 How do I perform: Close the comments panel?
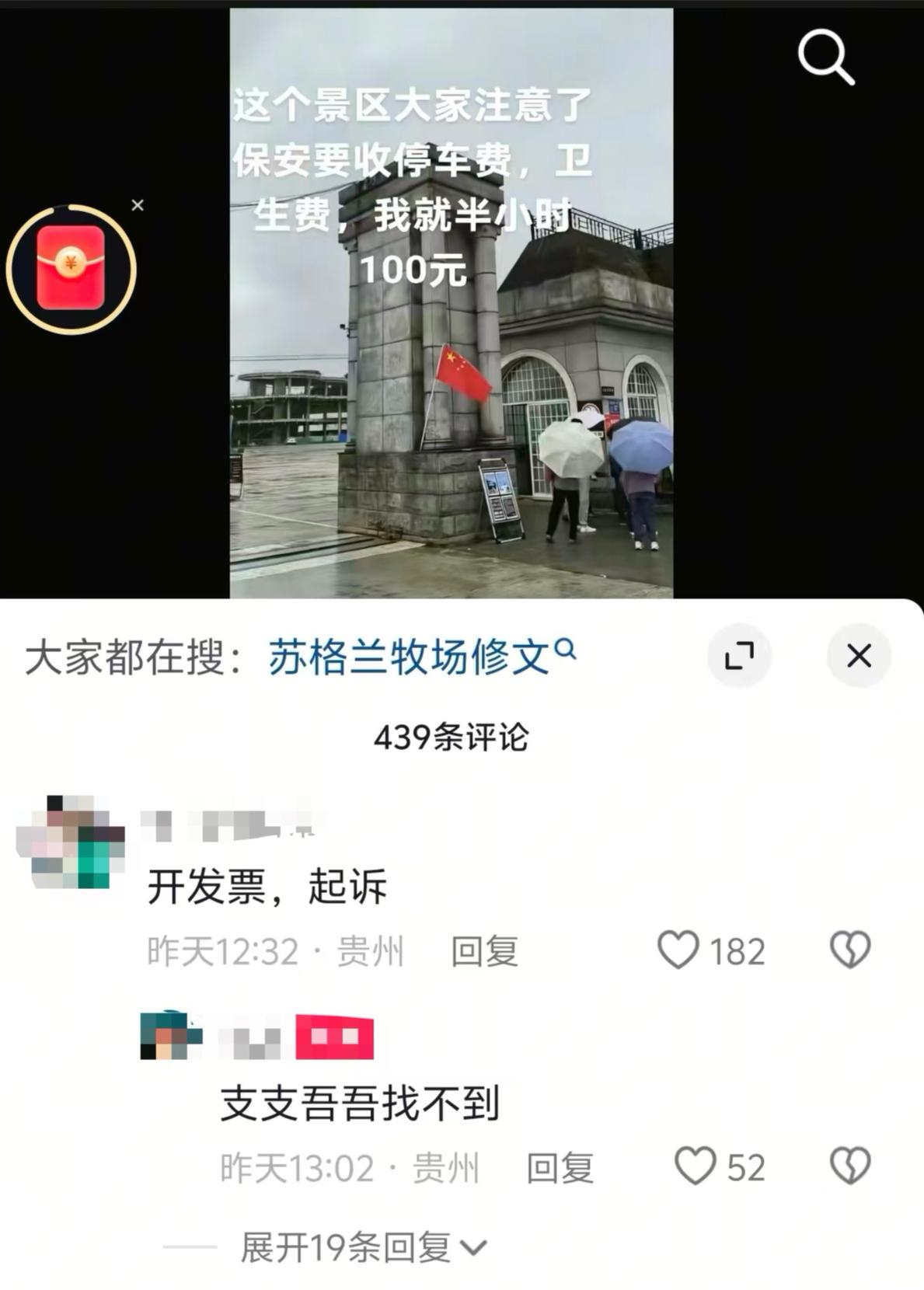point(859,656)
